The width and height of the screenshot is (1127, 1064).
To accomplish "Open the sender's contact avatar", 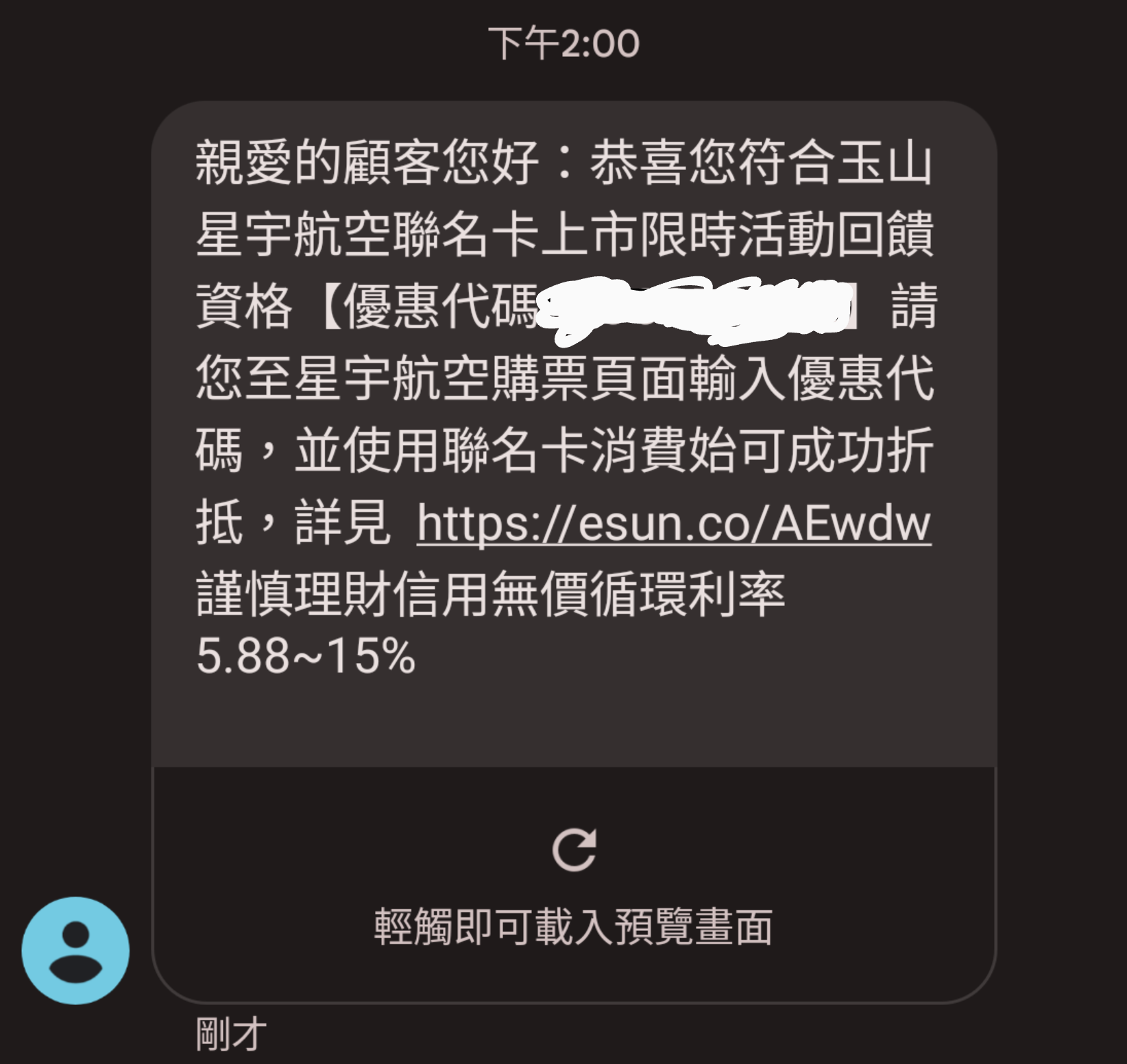I will point(75,951).
